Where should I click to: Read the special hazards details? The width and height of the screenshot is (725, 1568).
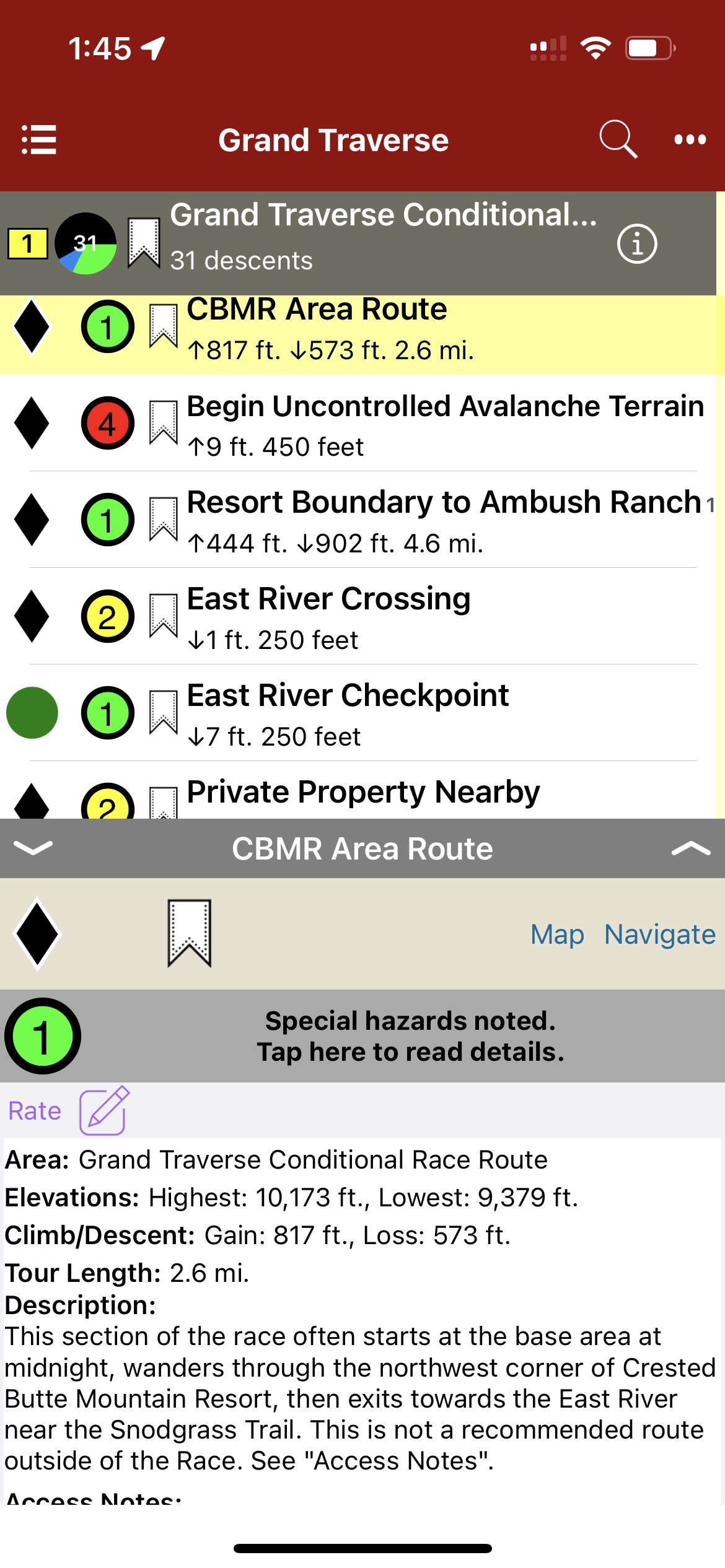(410, 1036)
